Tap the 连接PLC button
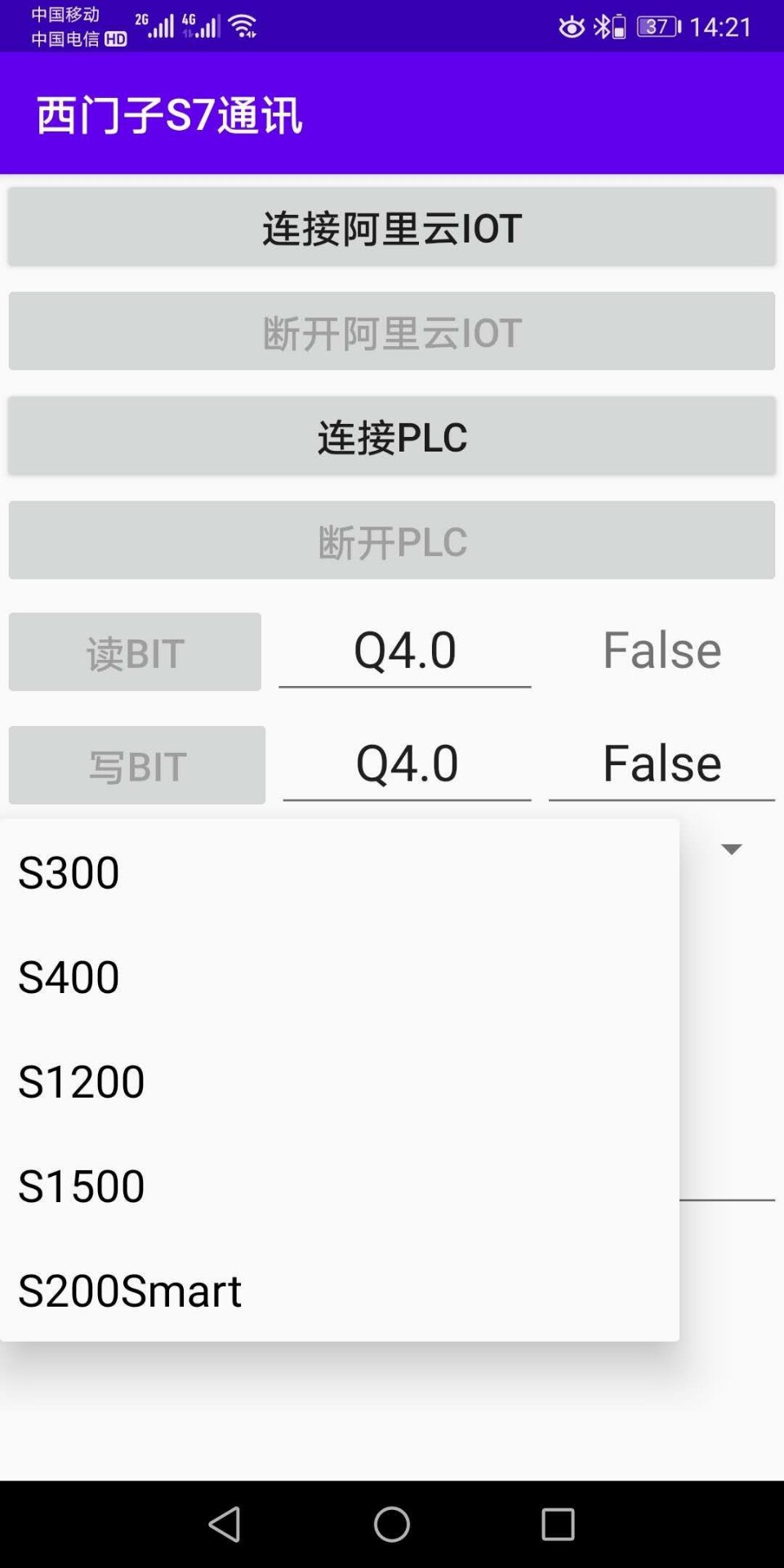 (x=392, y=436)
